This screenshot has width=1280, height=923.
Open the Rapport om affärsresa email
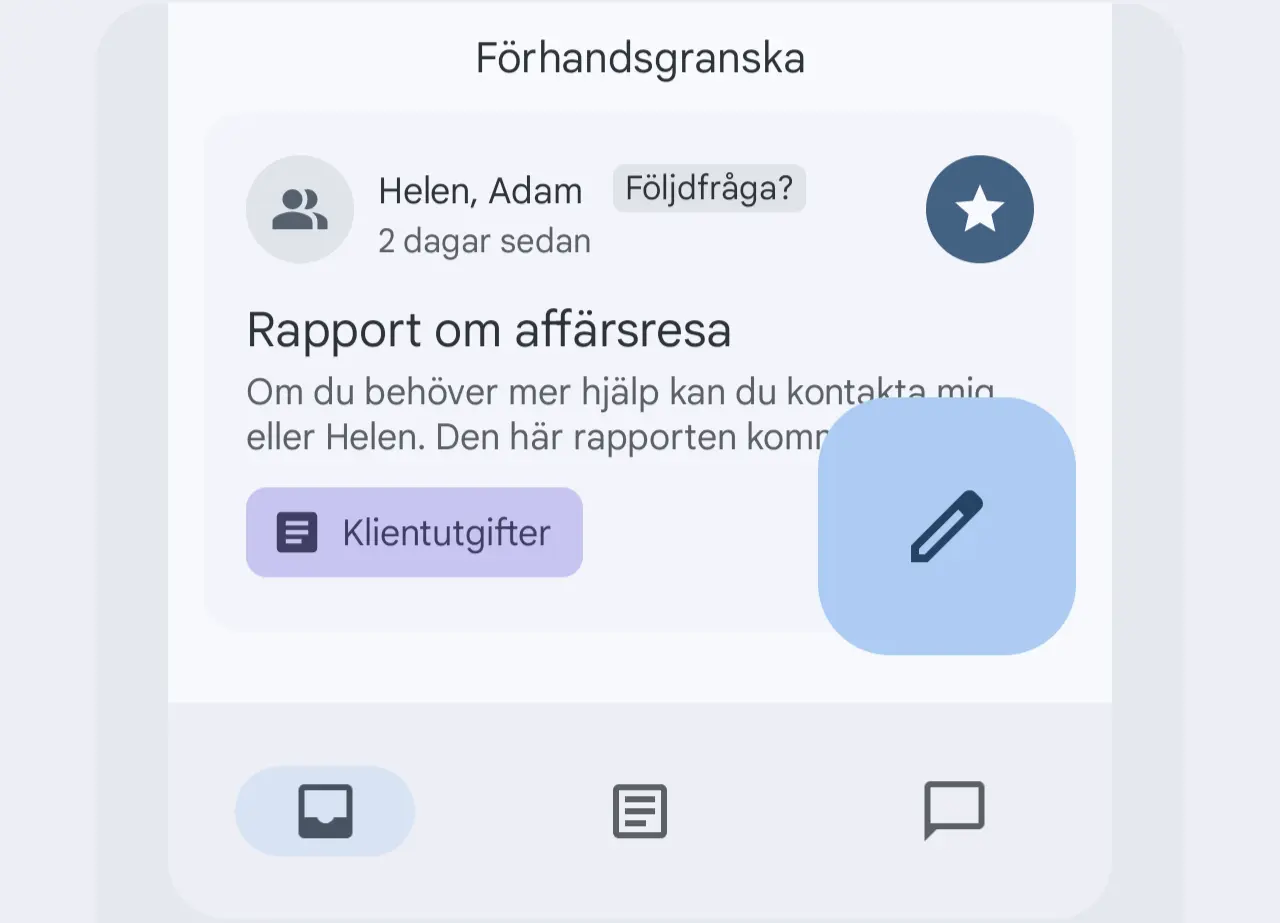click(488, 331)
